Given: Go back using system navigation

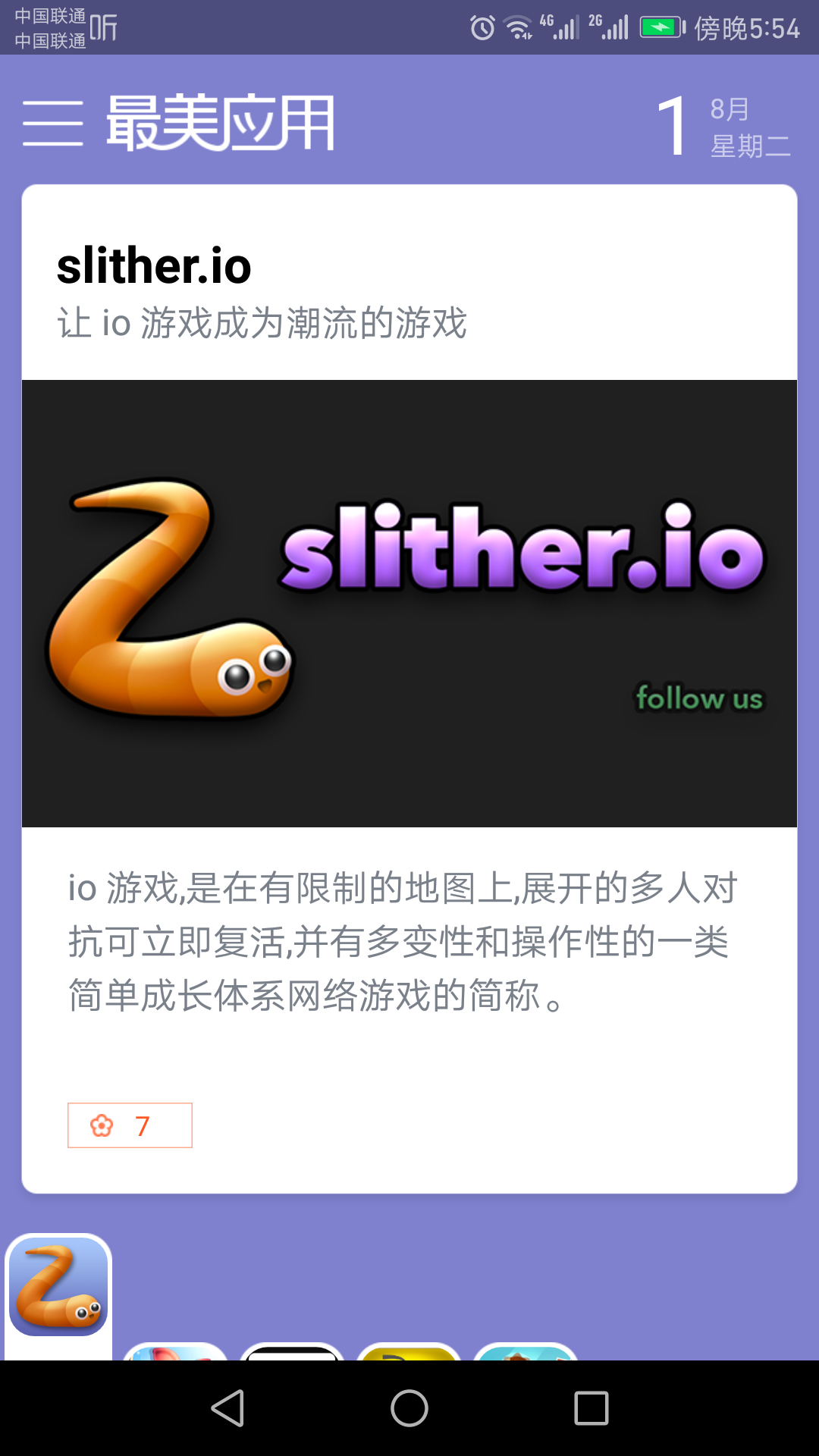Looking at the screenshot, I should coord(227,1408).
